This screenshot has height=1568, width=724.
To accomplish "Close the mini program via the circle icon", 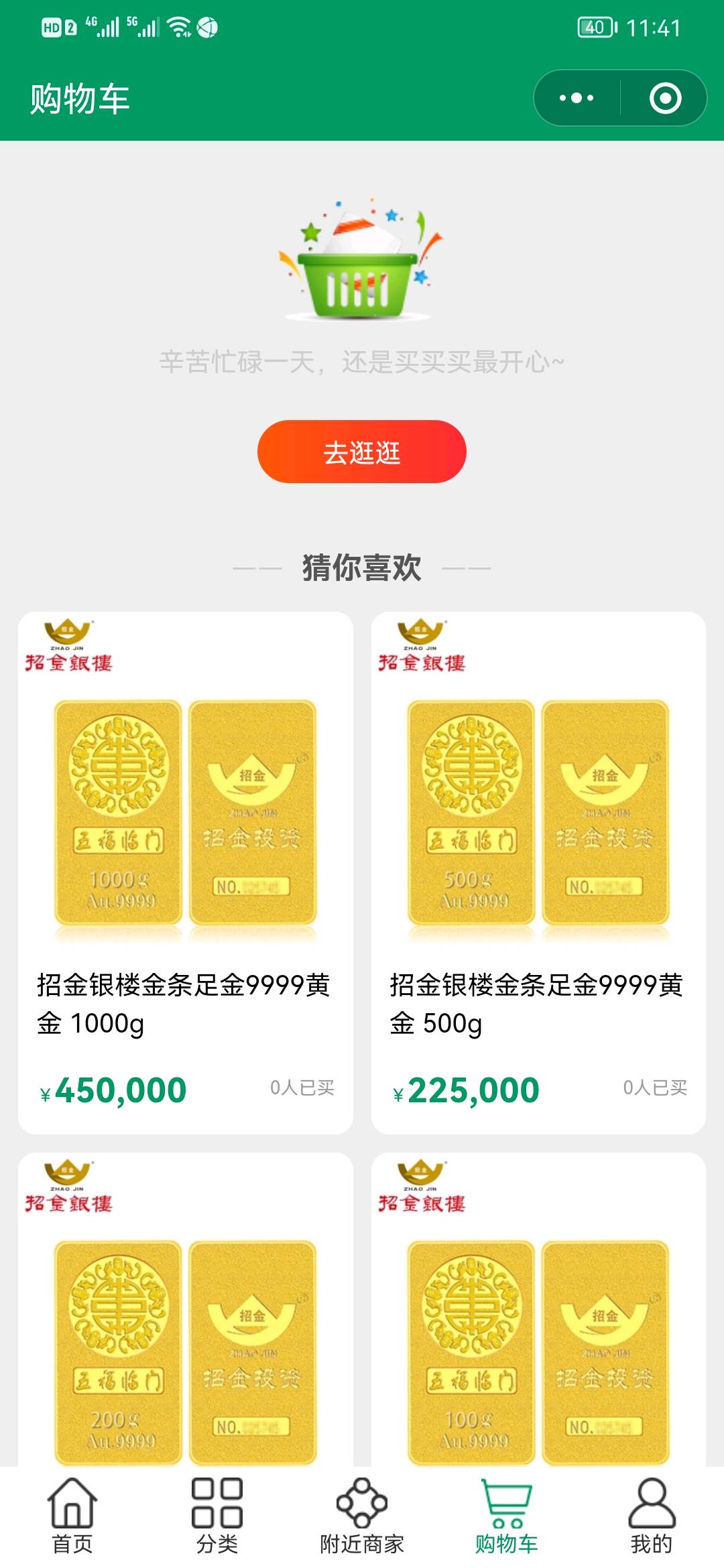I will click(665, 99).
